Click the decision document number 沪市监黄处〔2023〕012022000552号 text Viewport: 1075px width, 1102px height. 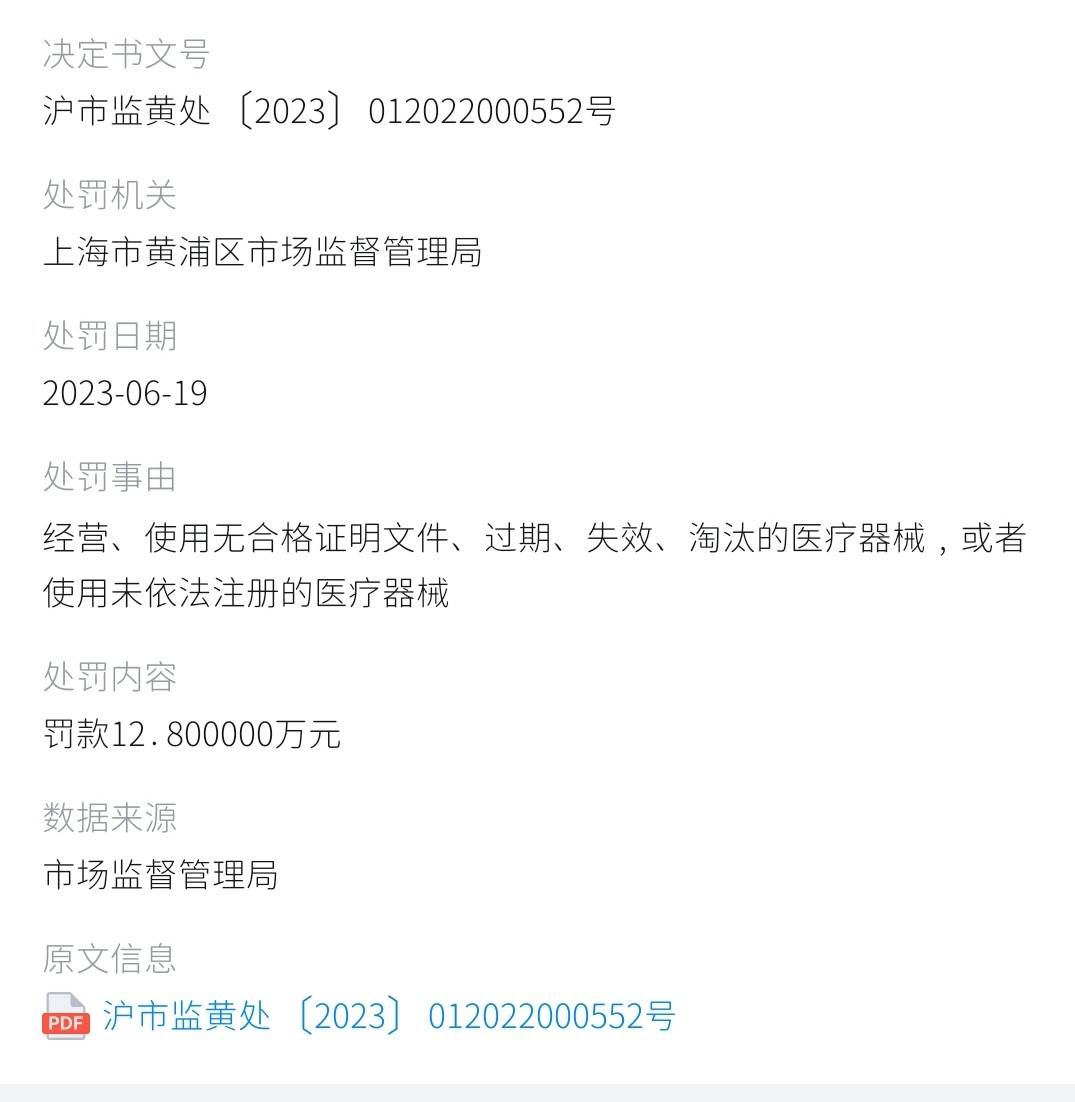[x=330, y=112]
